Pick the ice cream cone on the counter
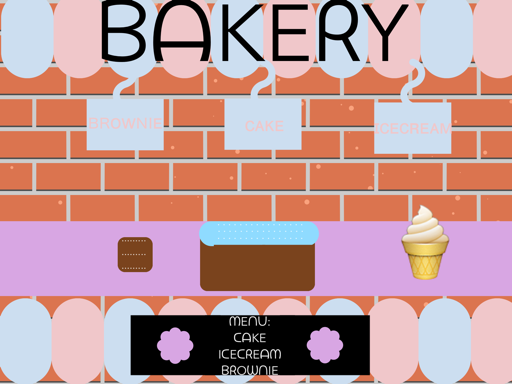This screenshot has height=384, width=512. coord(425,242)
